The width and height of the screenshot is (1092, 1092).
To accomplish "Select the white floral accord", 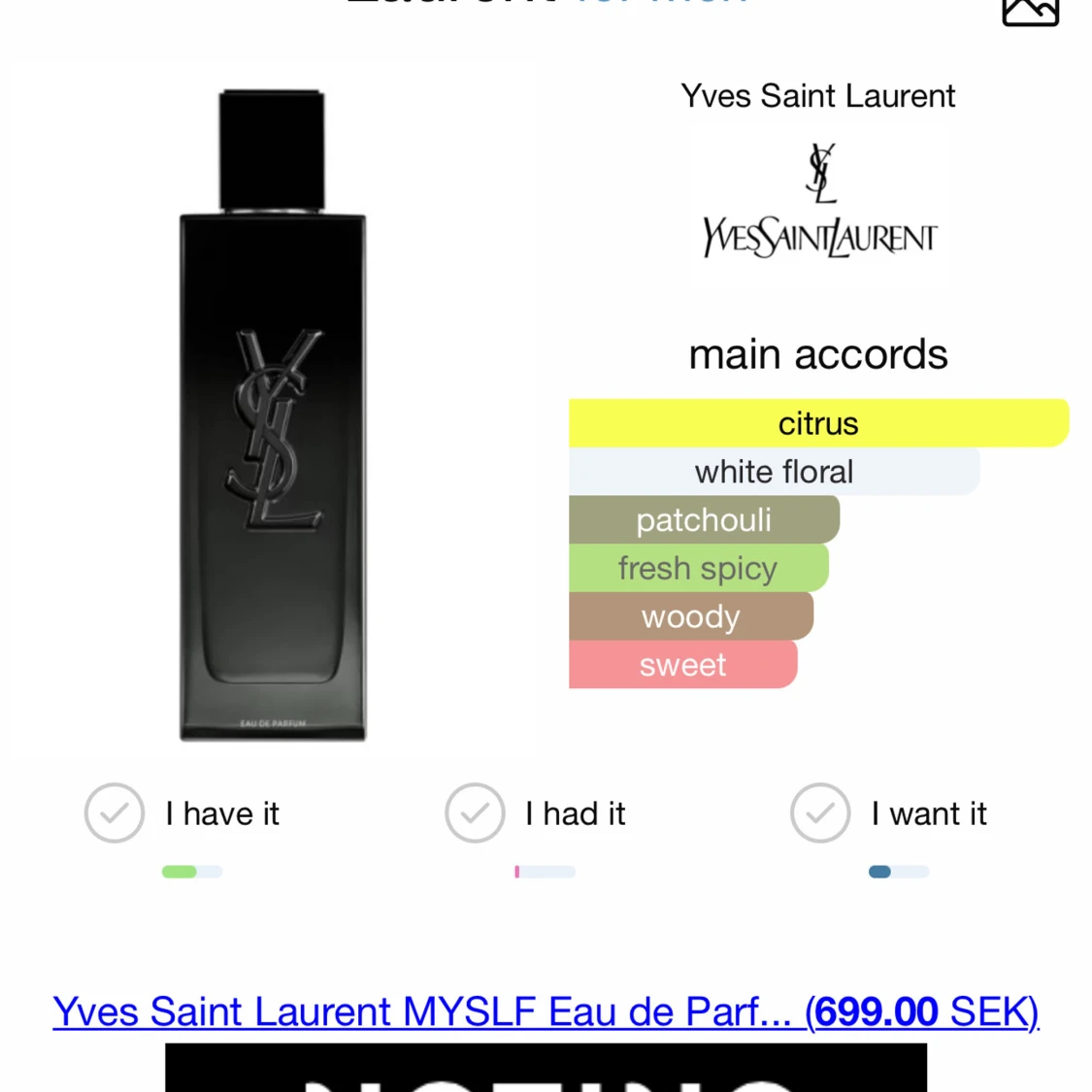I will (x=774, y=472).
